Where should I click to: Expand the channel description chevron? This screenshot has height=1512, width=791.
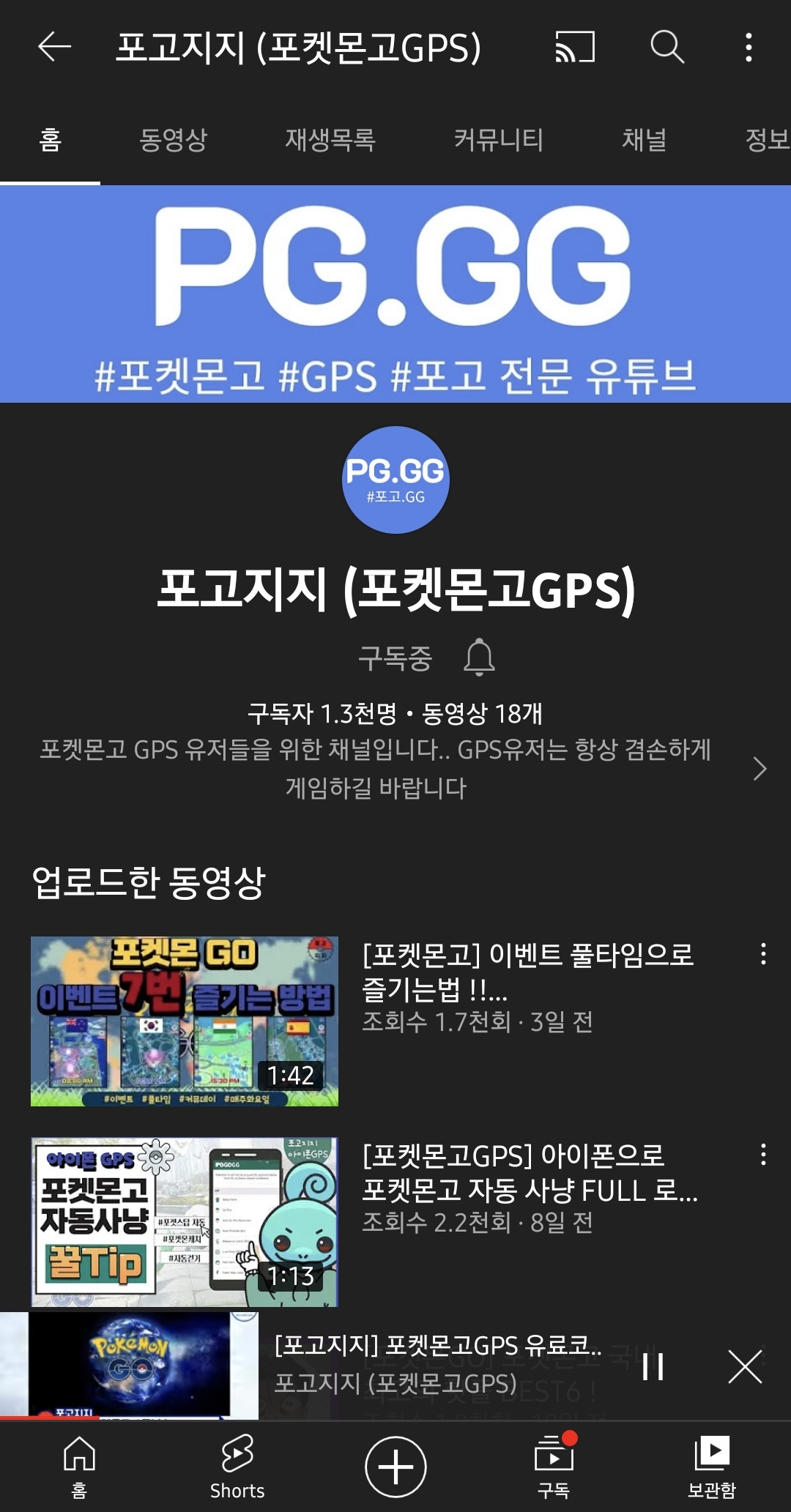coord(760,769)
